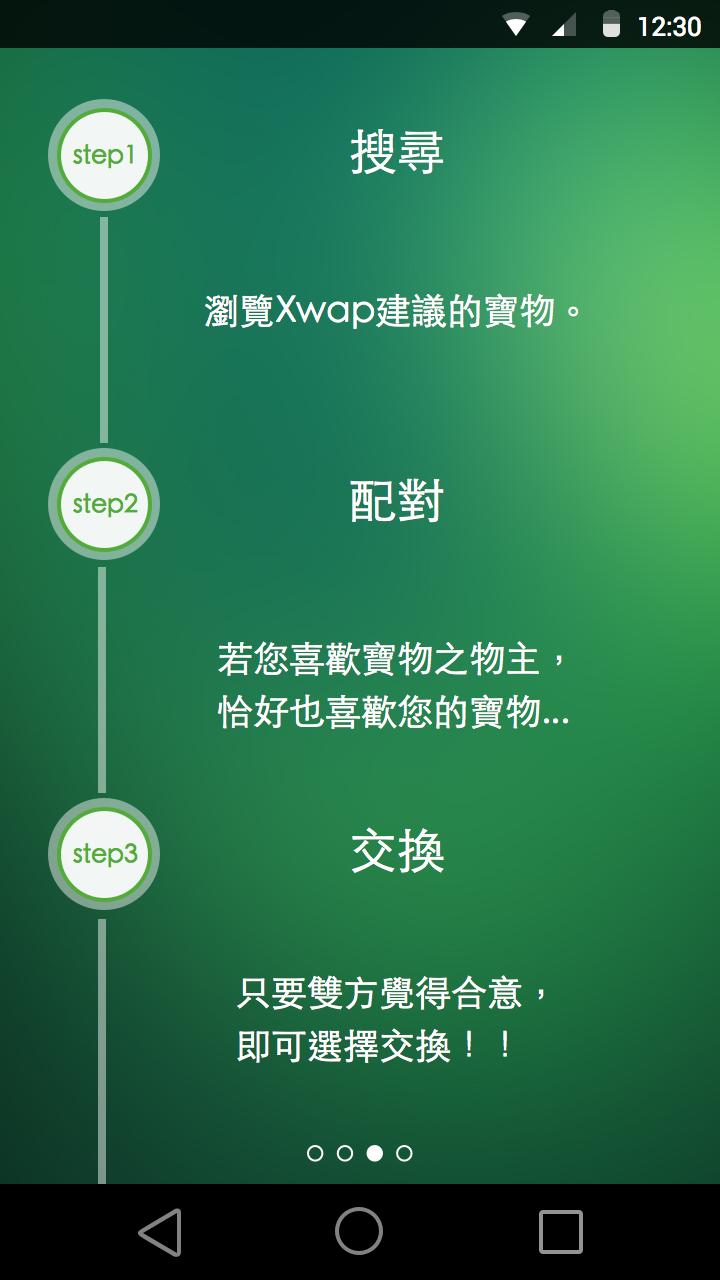Select the second page indicator dot
720x1280 pixels.
tap(345, 1153)
